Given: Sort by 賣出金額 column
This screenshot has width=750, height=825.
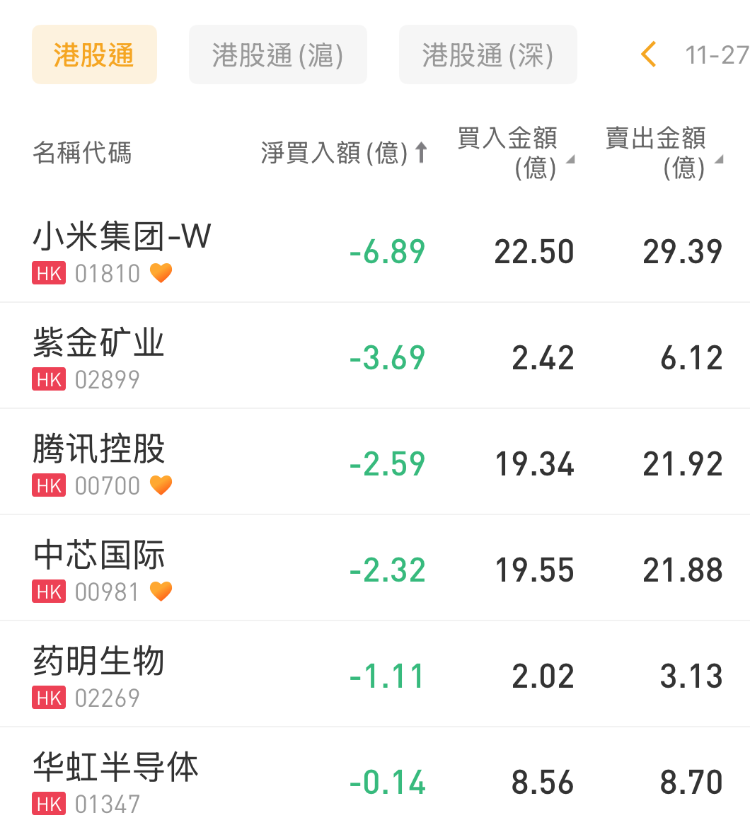Looking at the screenshot, I should (x=663, y=153).
